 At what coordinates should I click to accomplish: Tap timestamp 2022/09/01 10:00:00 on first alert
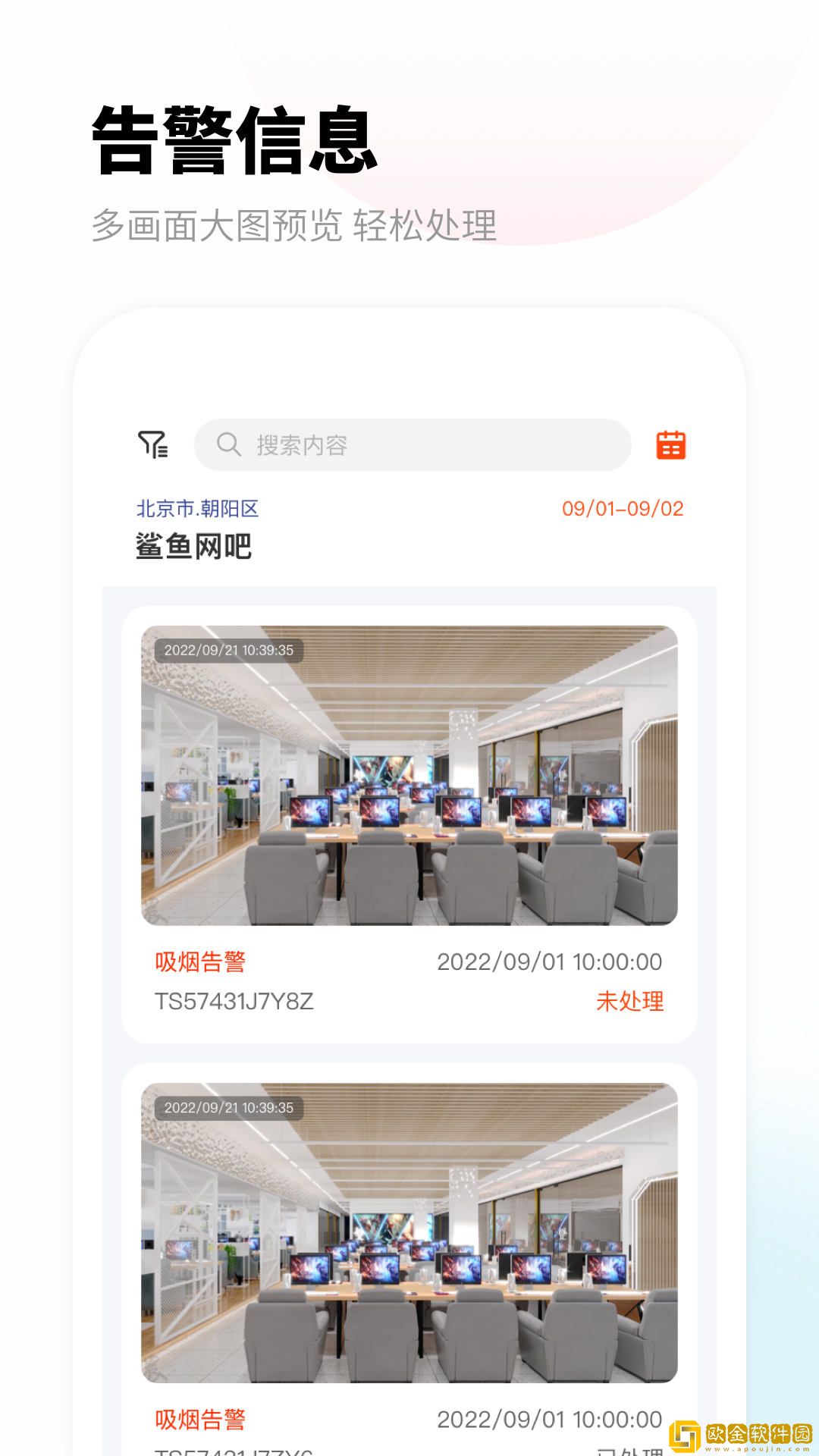click(x=551, y=960)
